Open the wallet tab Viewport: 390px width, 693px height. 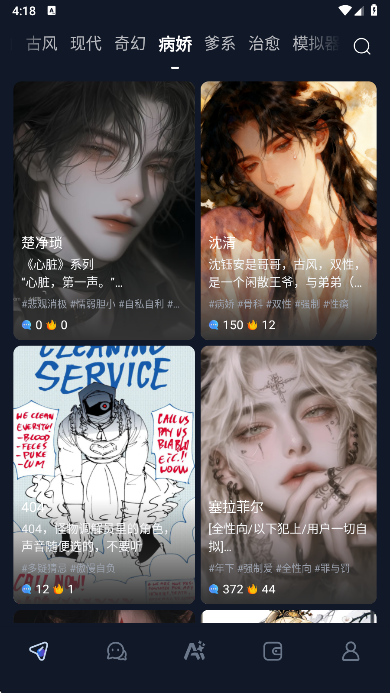click(x=273, y=651)
